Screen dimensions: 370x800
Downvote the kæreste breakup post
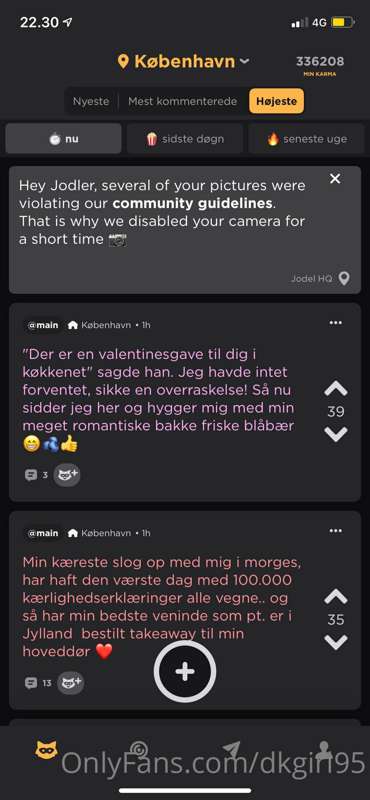coord(336,642)
